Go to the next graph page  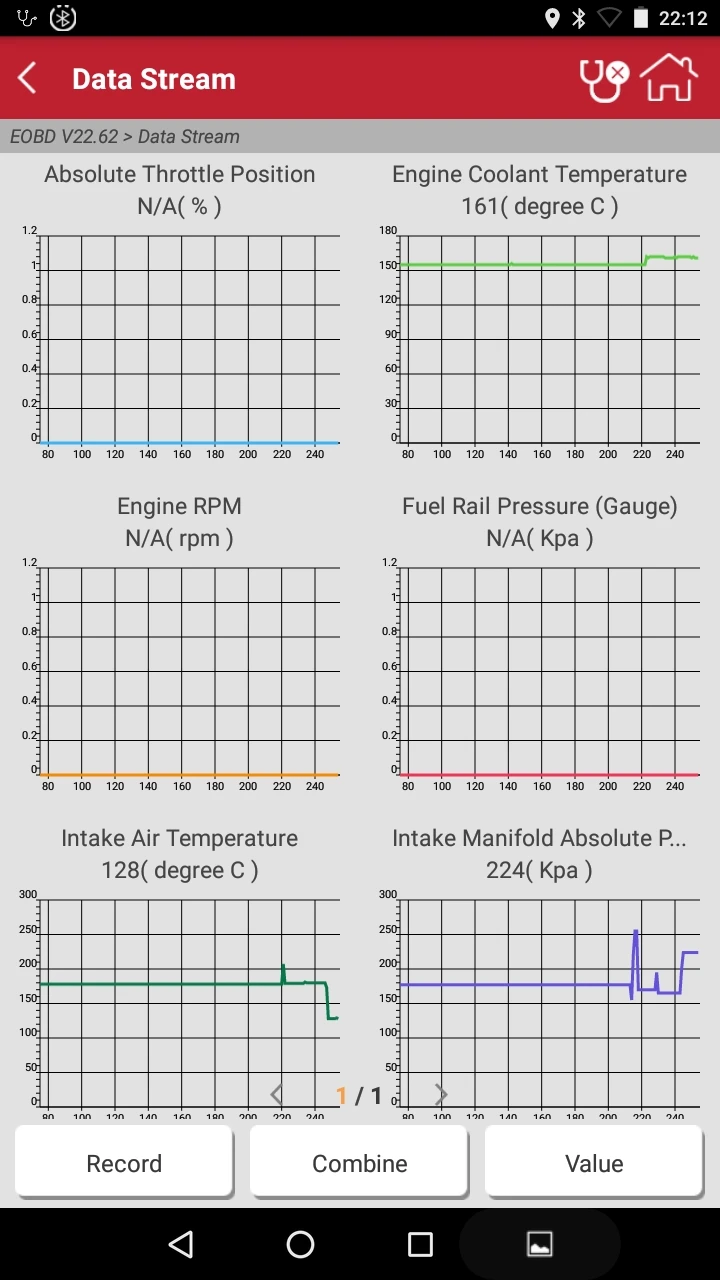tap(442, 1095)
